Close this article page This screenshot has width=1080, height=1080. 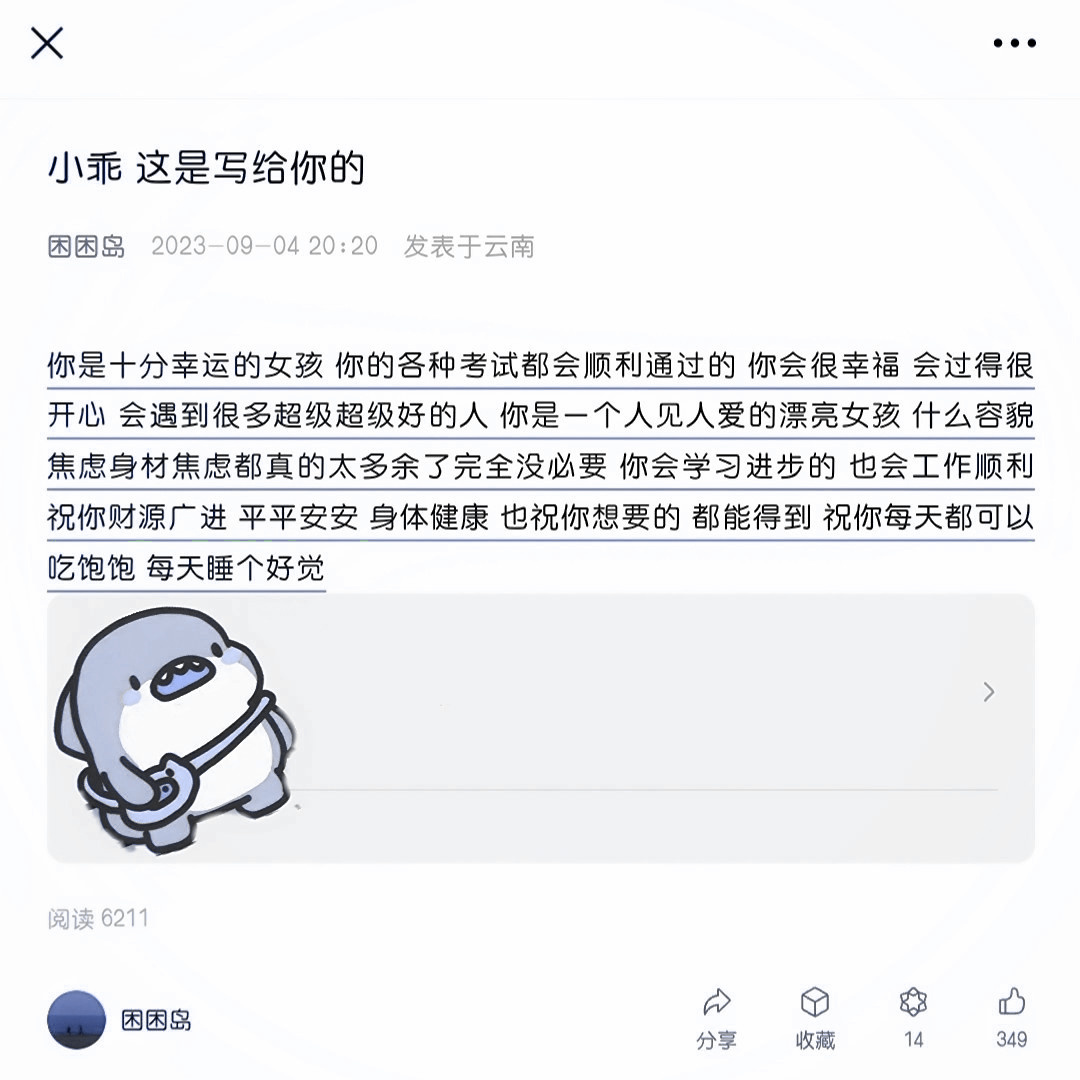pos(47,43)
